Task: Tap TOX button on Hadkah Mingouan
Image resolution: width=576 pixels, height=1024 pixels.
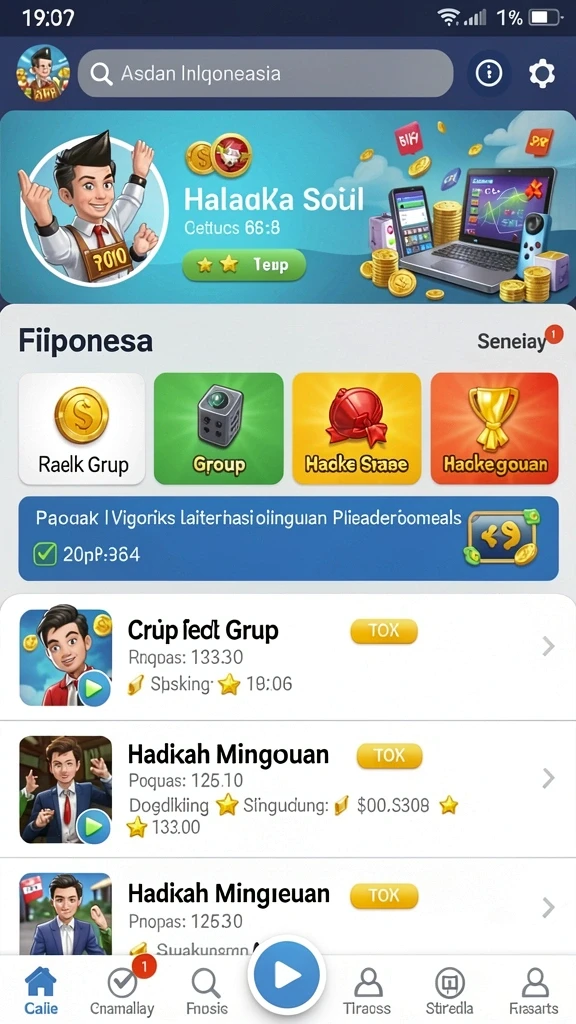Action: [x=389, y=756]
